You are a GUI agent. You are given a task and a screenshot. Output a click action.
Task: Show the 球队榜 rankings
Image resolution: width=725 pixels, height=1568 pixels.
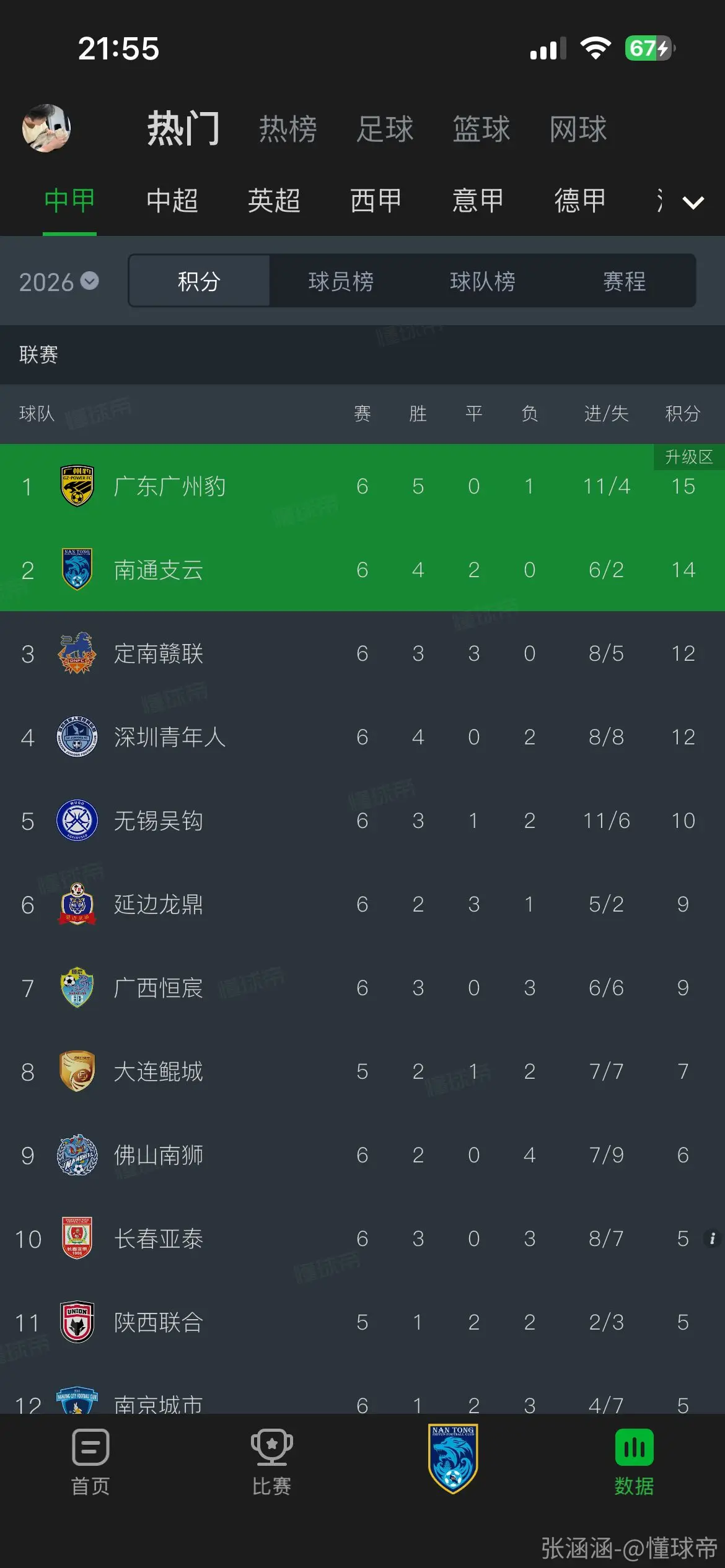click(483, 281)
